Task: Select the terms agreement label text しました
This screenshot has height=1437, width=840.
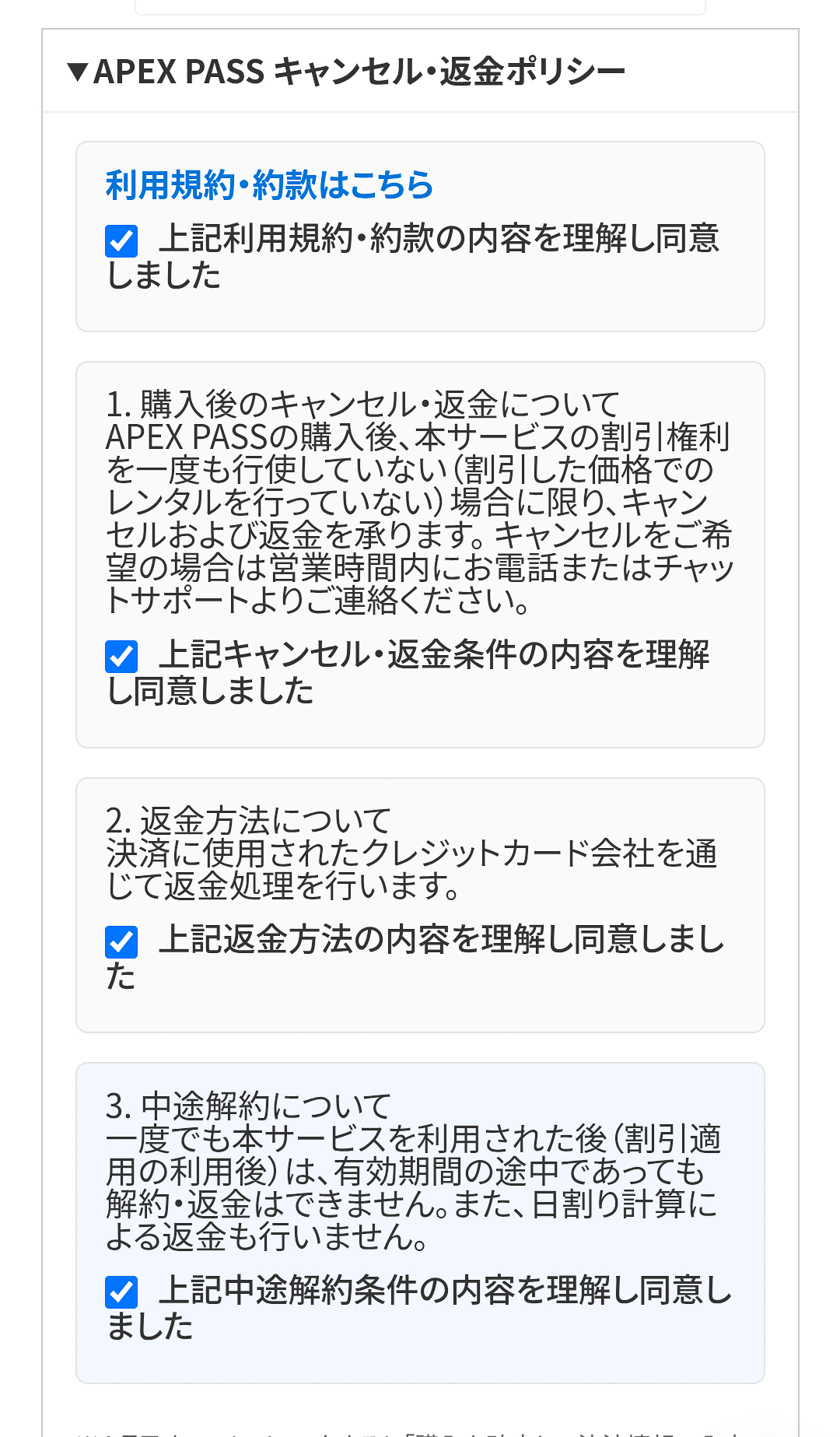Action: (x=162, y=275)
